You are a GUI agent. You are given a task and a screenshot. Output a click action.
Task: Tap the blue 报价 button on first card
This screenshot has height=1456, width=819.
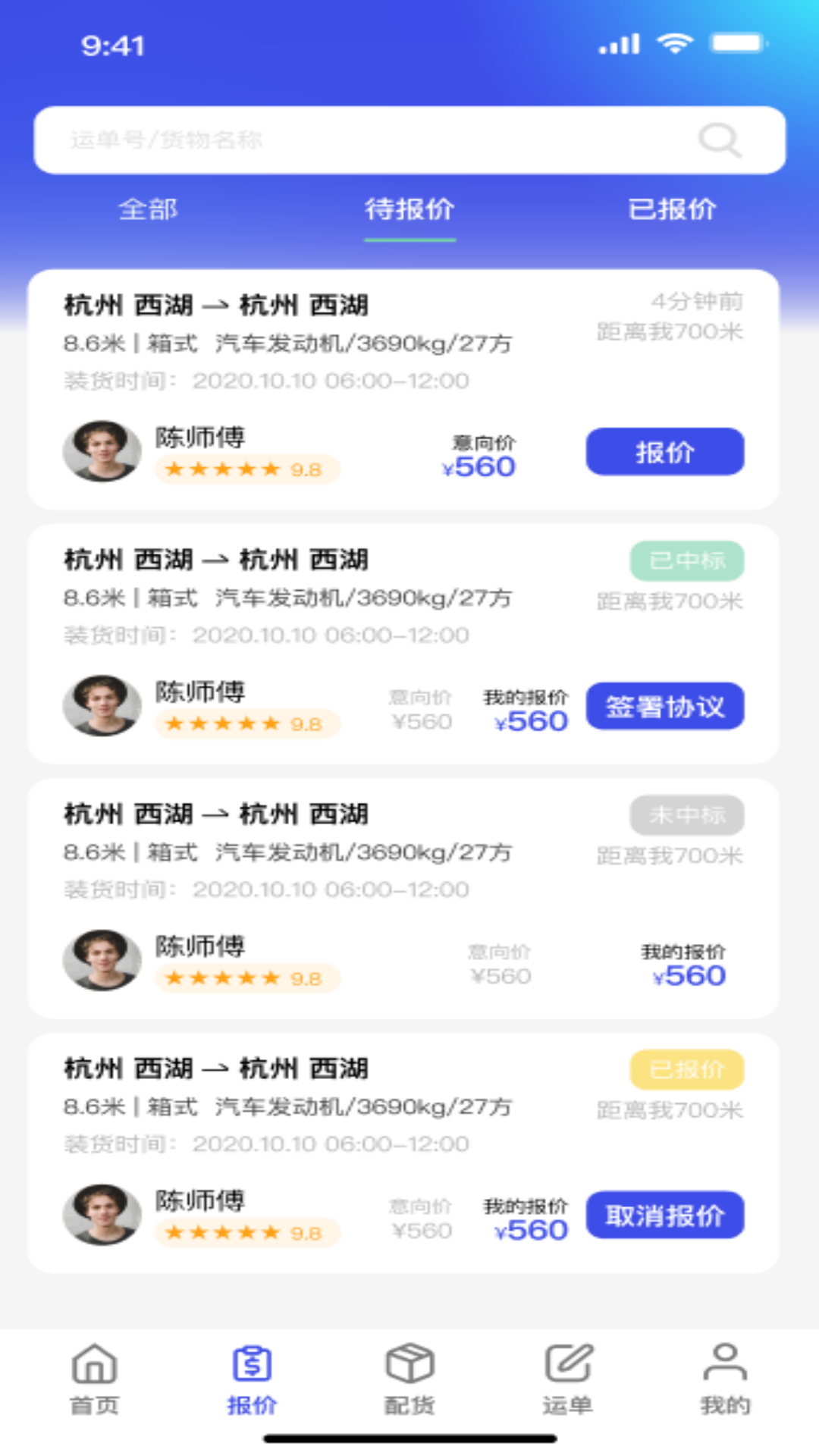(x=664, y=451)
